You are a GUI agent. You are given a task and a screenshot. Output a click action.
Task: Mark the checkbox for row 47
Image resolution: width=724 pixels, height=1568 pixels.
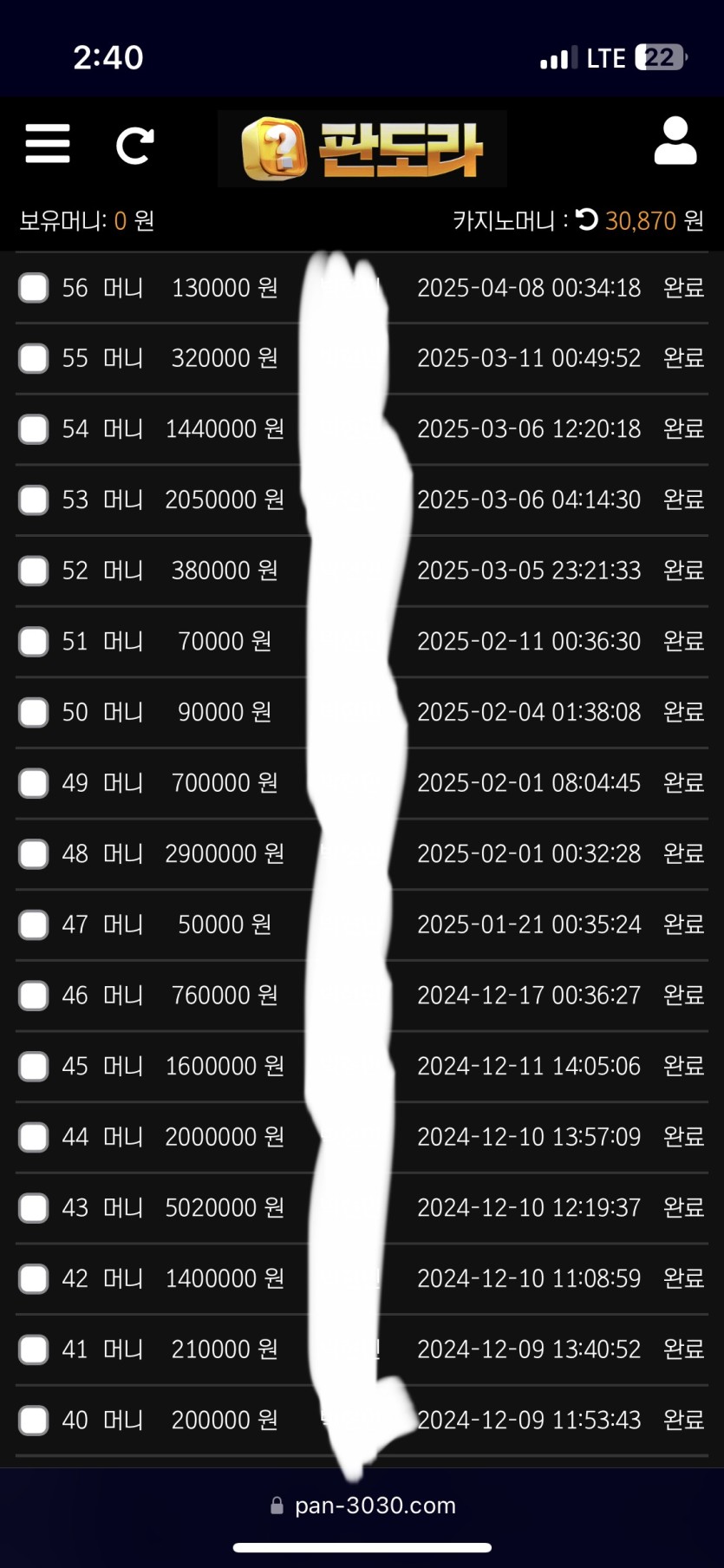pyautogui.click(x=34, y=925)
